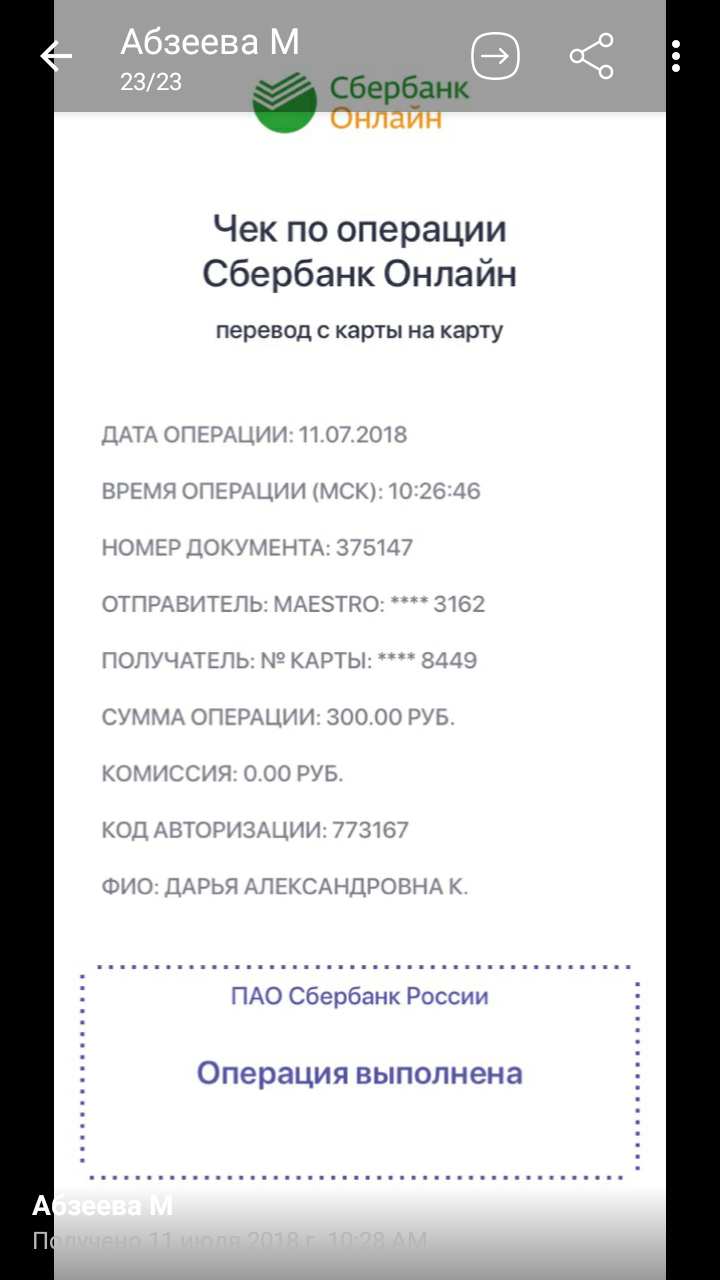Open the three-dot overflow menu
This screenshot has height=1280, width=720.
[x=677, y=56]
